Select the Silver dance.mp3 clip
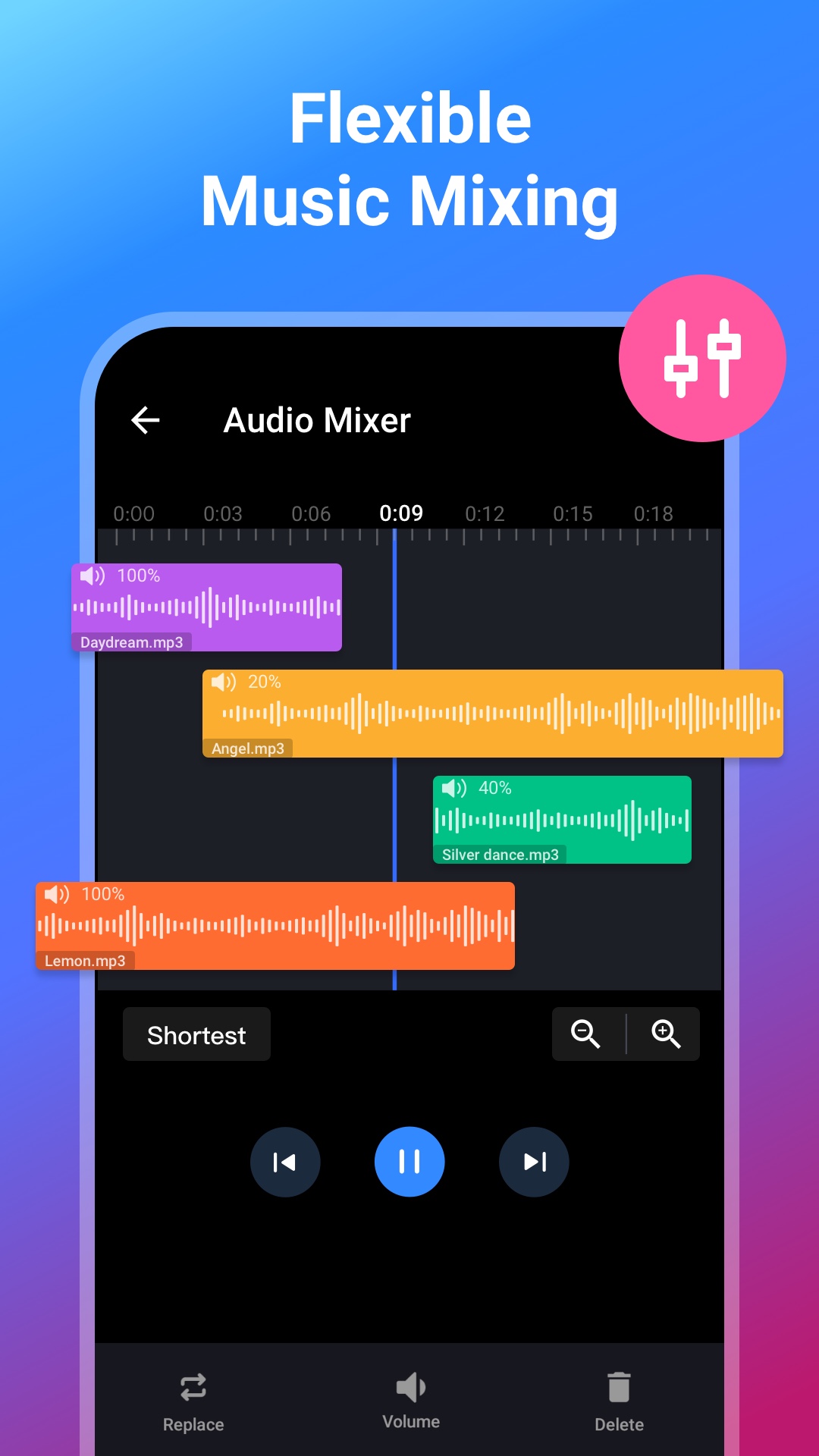This screenshot has height=1456, width=819. pyautogui.click(x=561, y=819)
